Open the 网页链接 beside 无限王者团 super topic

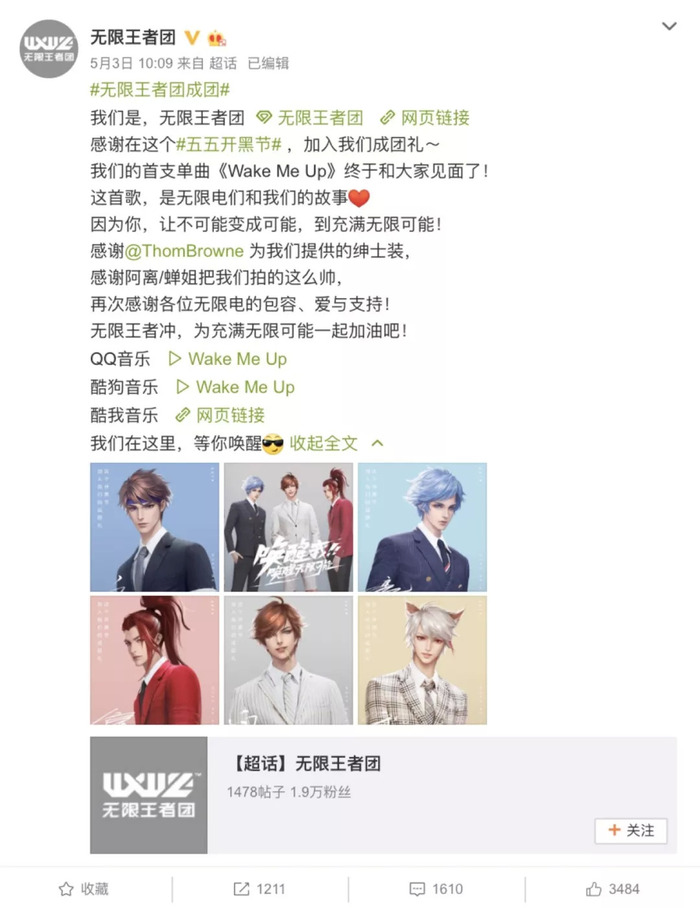[424, 117]
